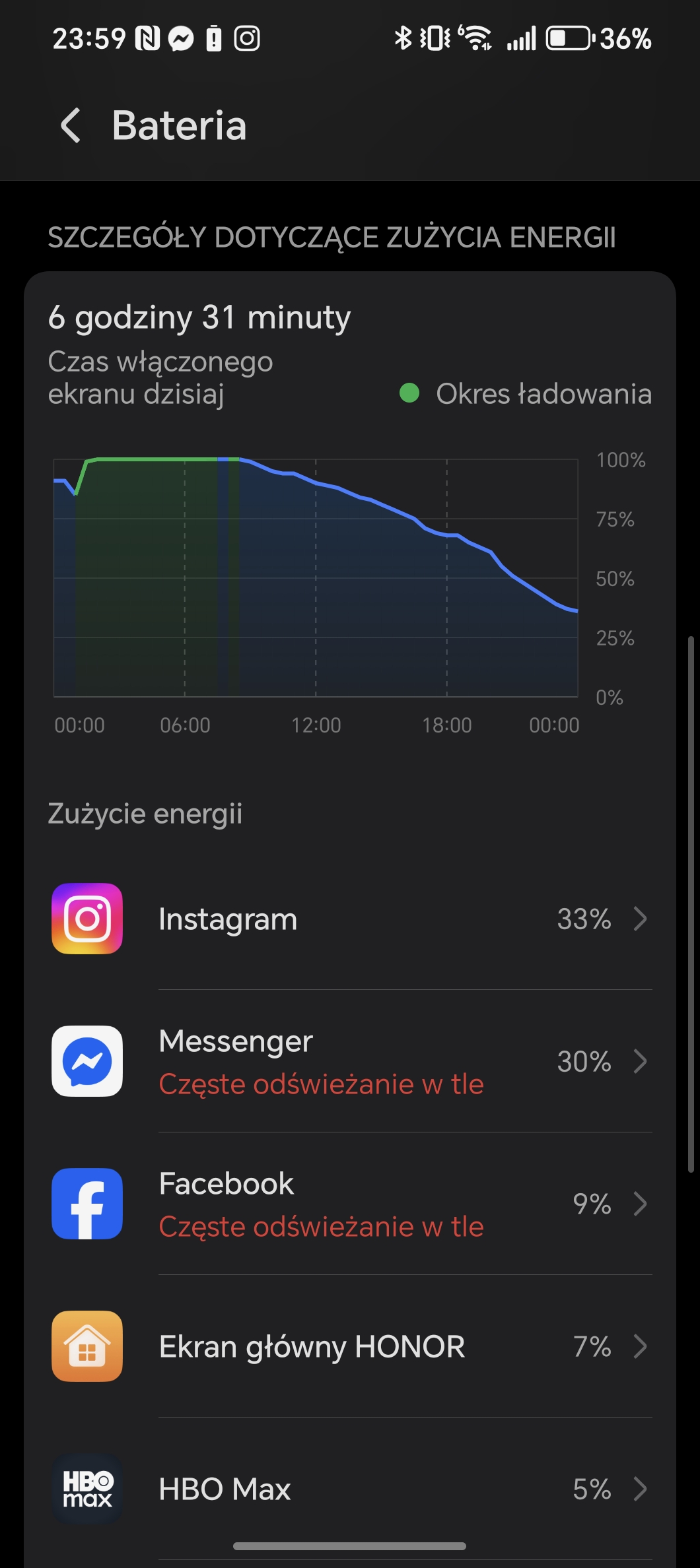Open Instagram battery usage details

[x=350, y=919]
